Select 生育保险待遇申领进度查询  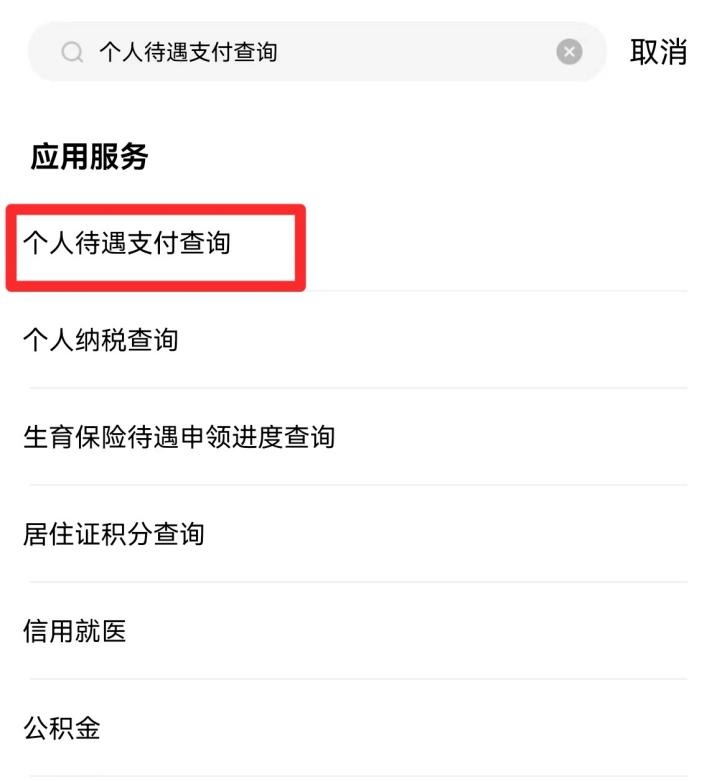(x=178, y=437)
